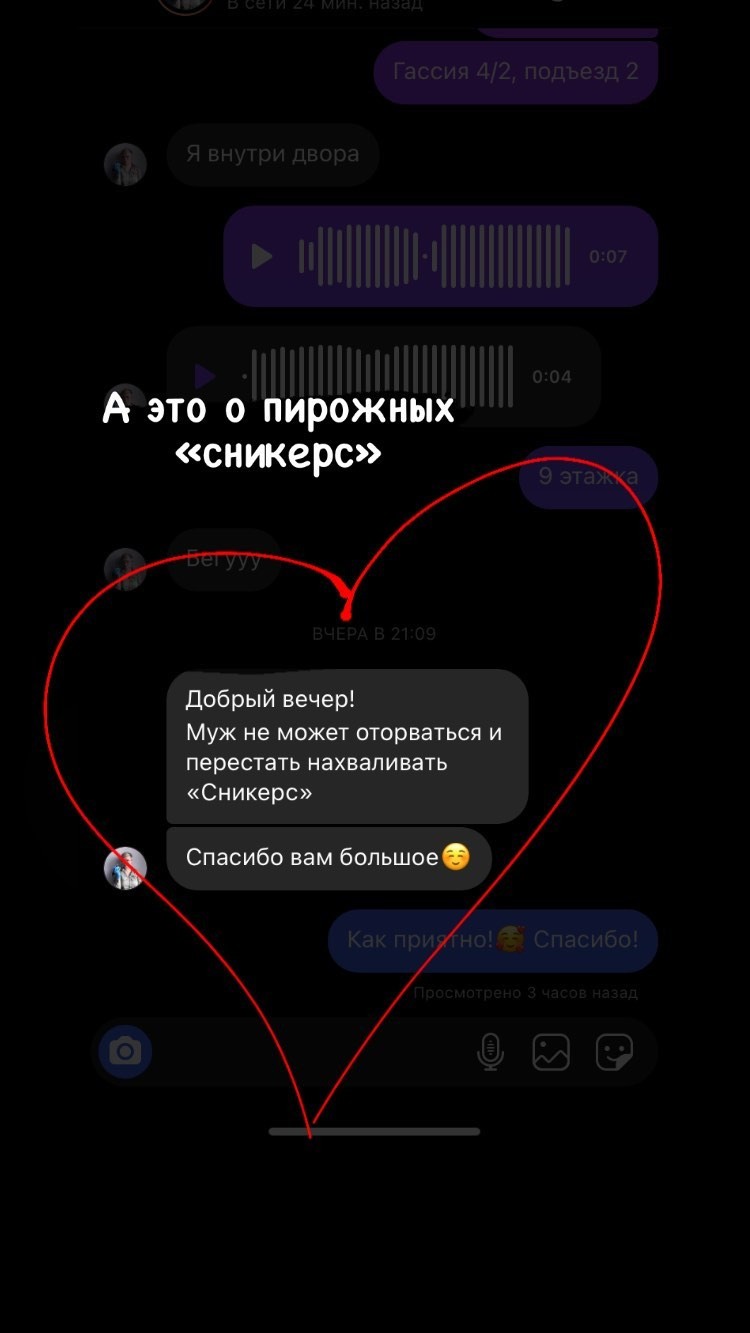Tap the 'Просмотрено 3 часов назад' status
The image size is (750, 1333).
[525, 992]
